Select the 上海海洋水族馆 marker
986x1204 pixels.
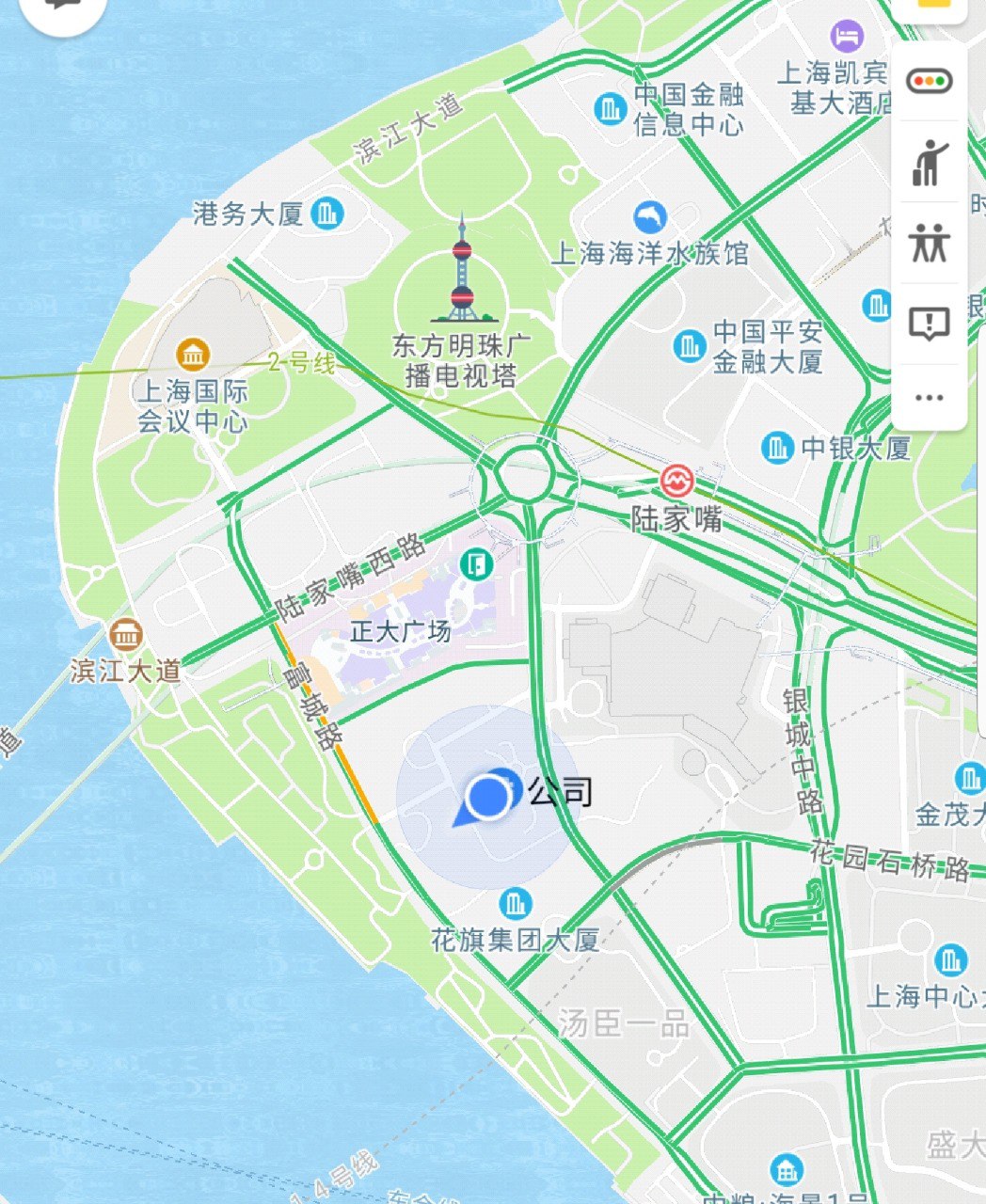tap(650, 218)
